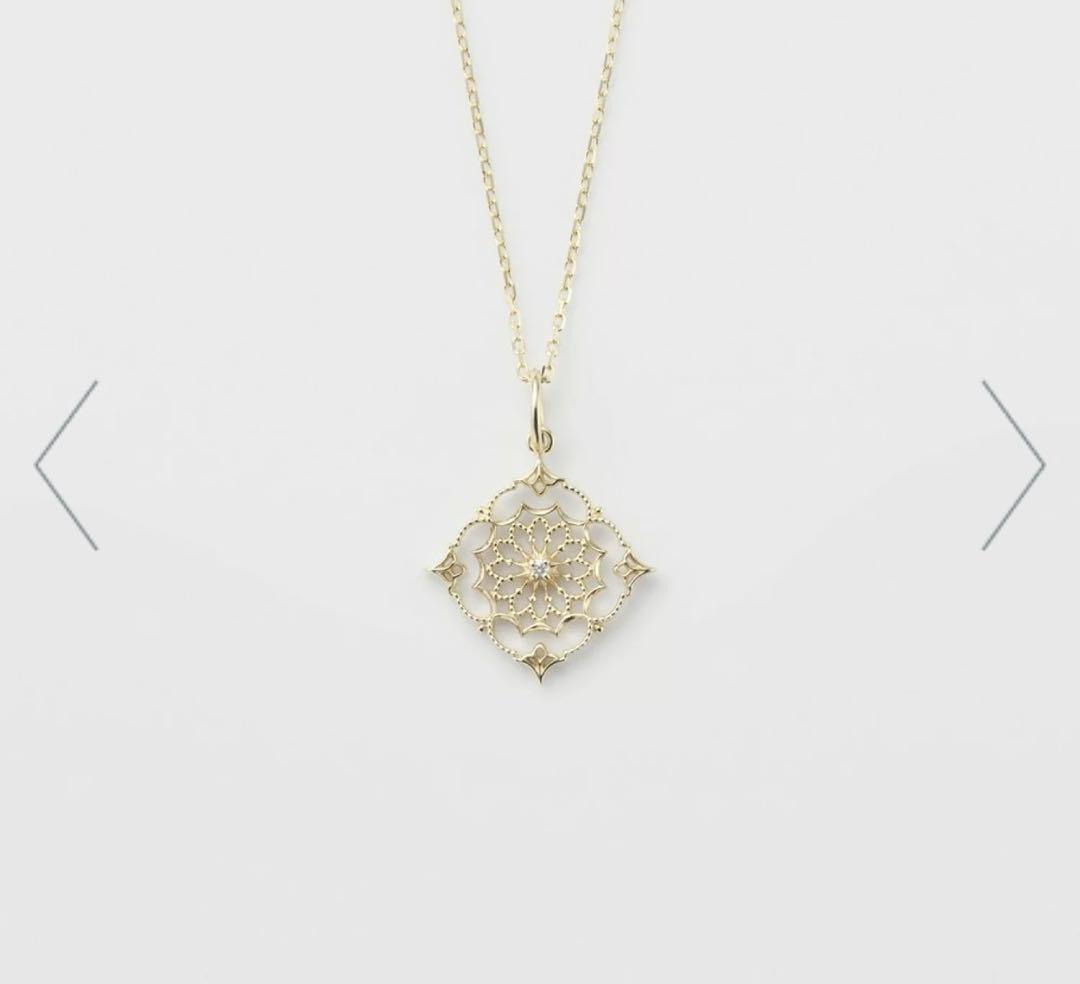Show the next product image
The width and height of the screenshot is (1080, 984).
[x=1013, y=465]
